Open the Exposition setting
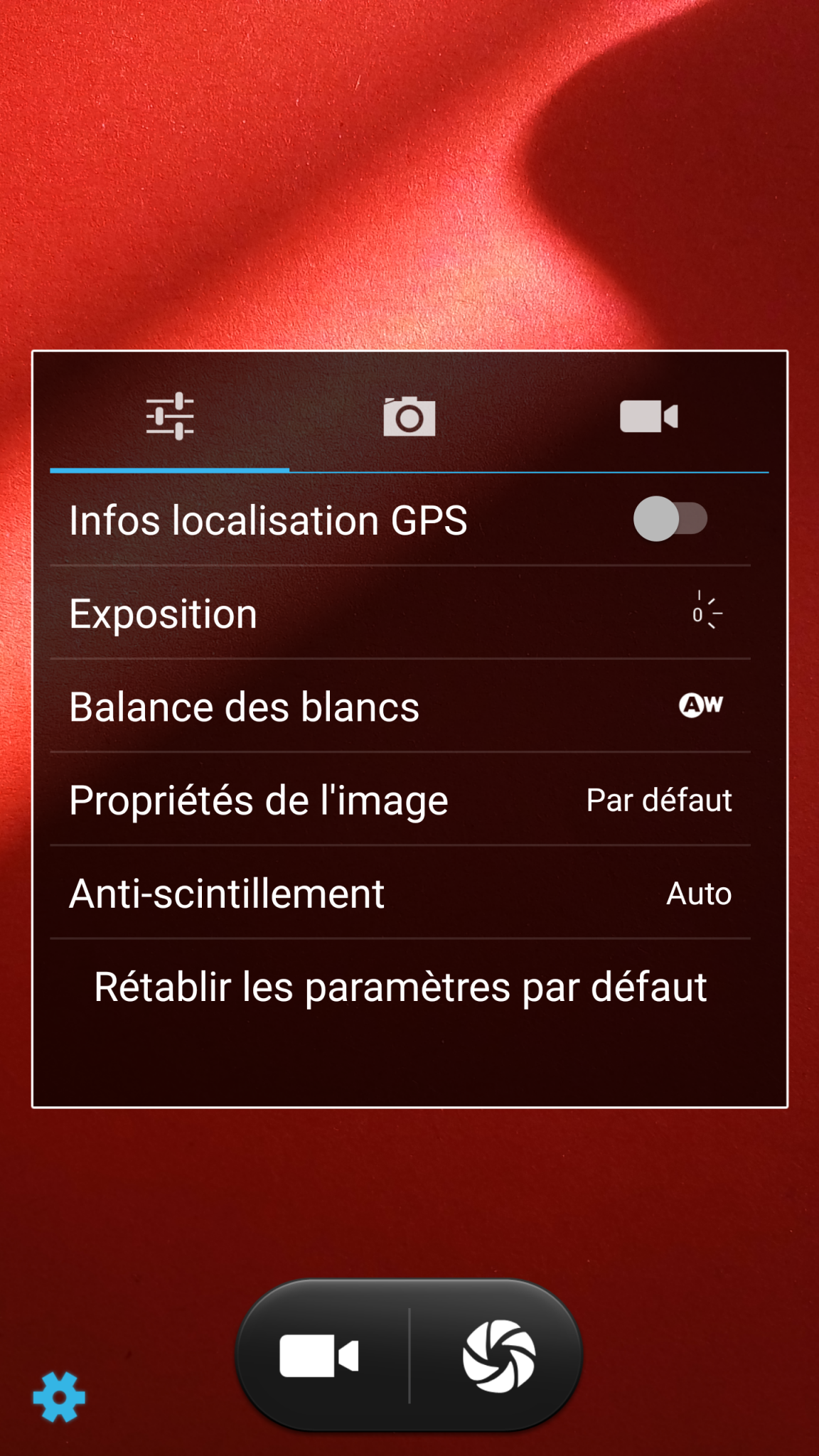This screenshot has width=819, height=1456. click(x=400, y=613)
